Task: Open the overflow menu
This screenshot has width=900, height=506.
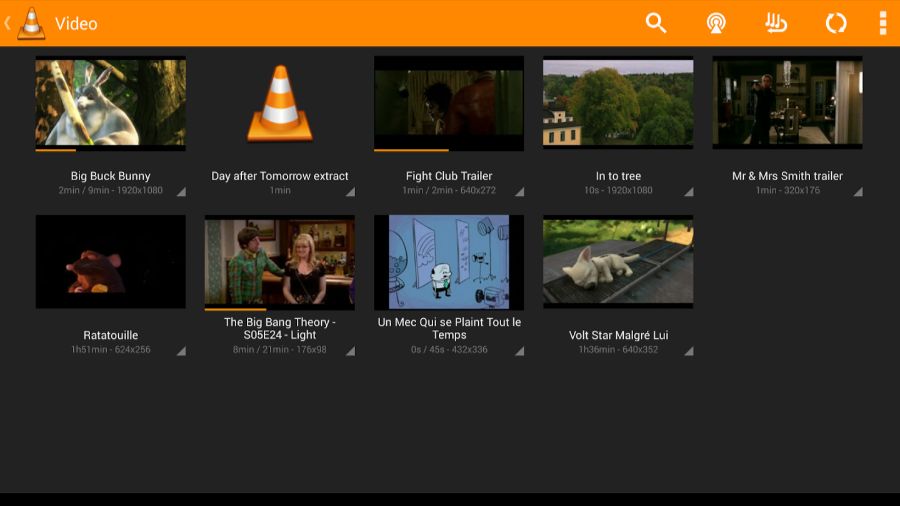Action: tap(883, 23)
